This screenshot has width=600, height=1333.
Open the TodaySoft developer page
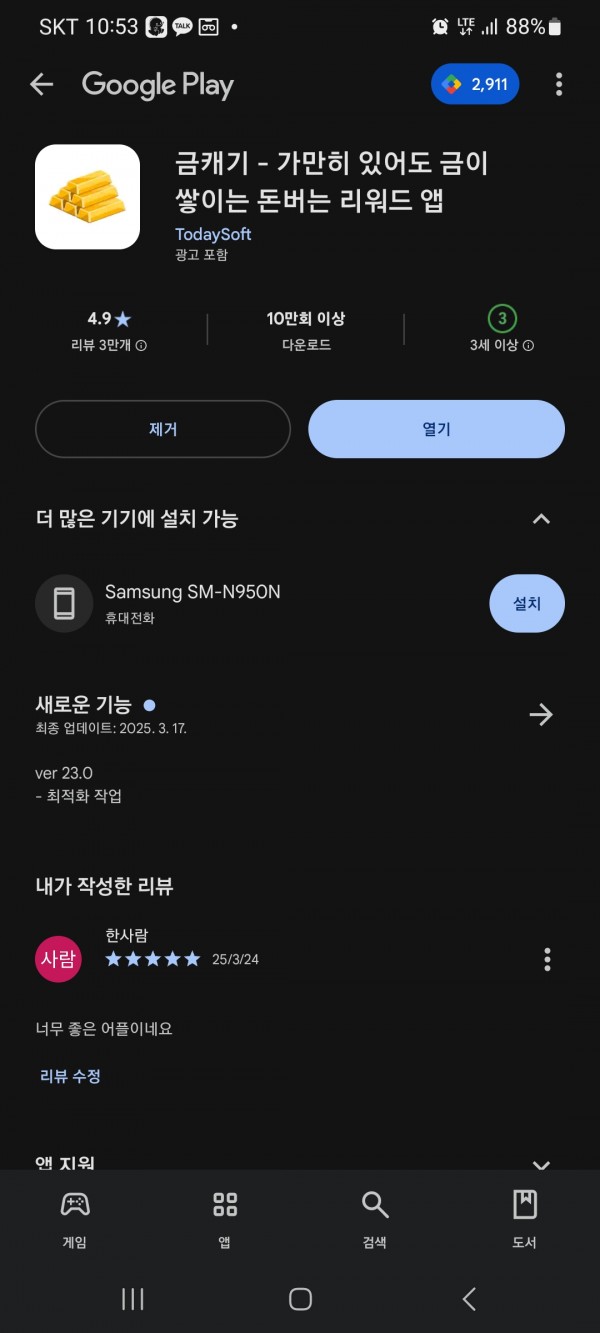[x=213, y=234]
